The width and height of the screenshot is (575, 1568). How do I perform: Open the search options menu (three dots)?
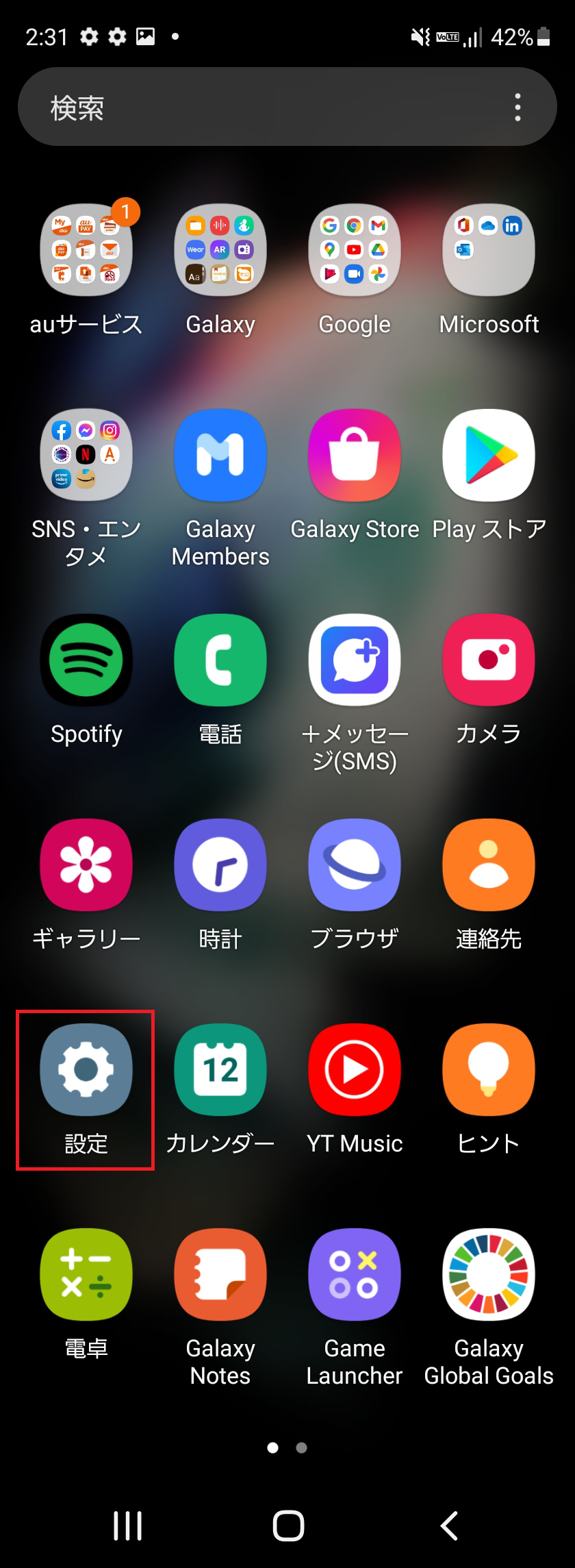point(518,106)
